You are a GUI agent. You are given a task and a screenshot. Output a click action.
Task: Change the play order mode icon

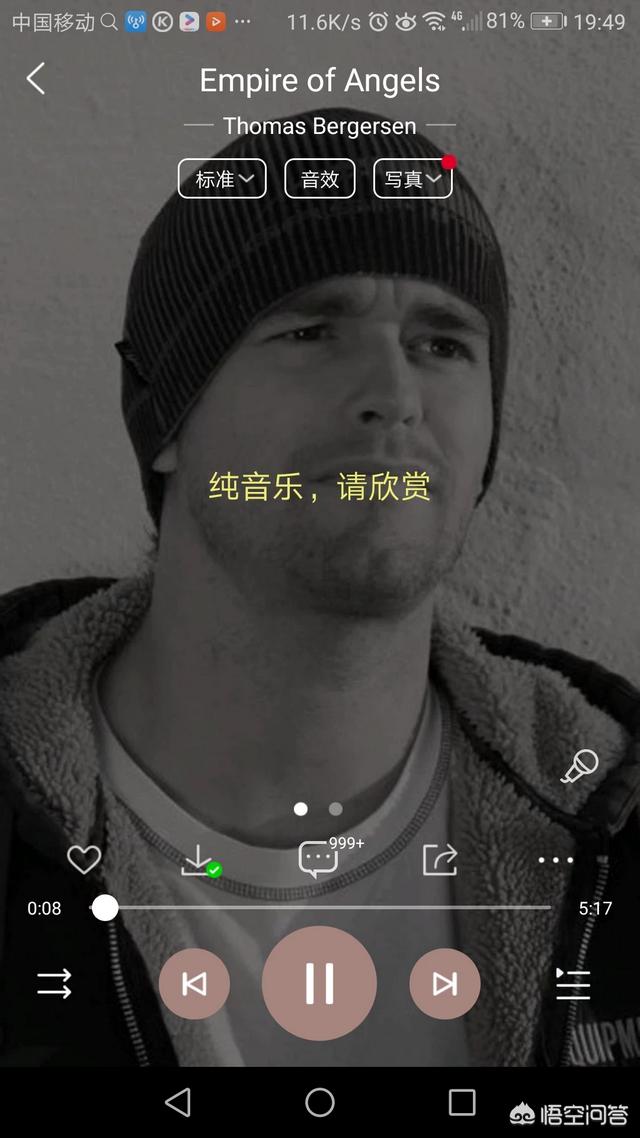(x=54, y=984)
